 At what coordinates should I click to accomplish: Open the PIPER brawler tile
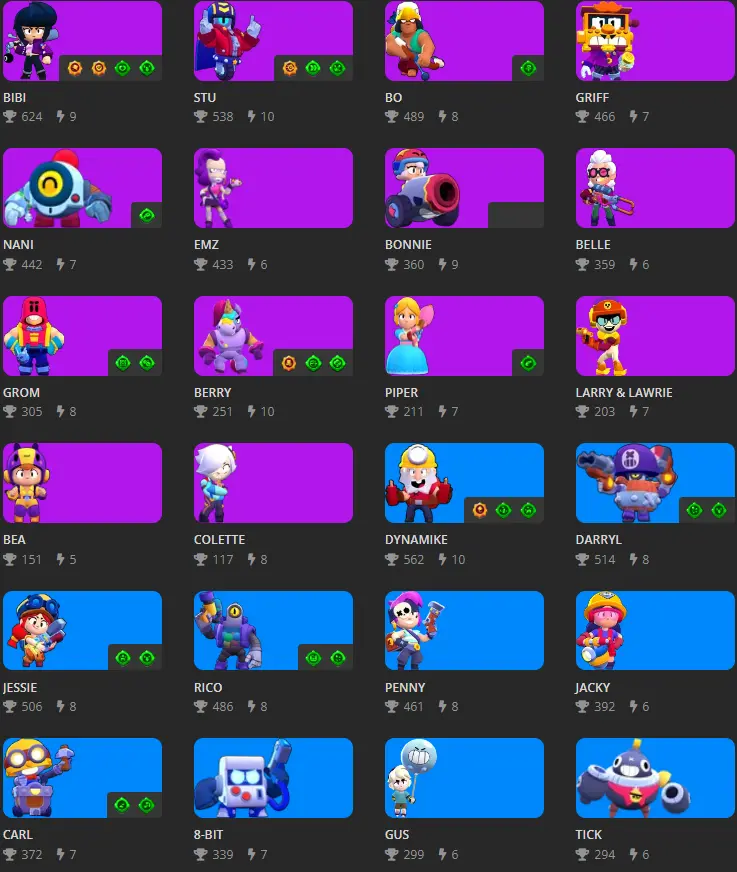click(464, 336)
